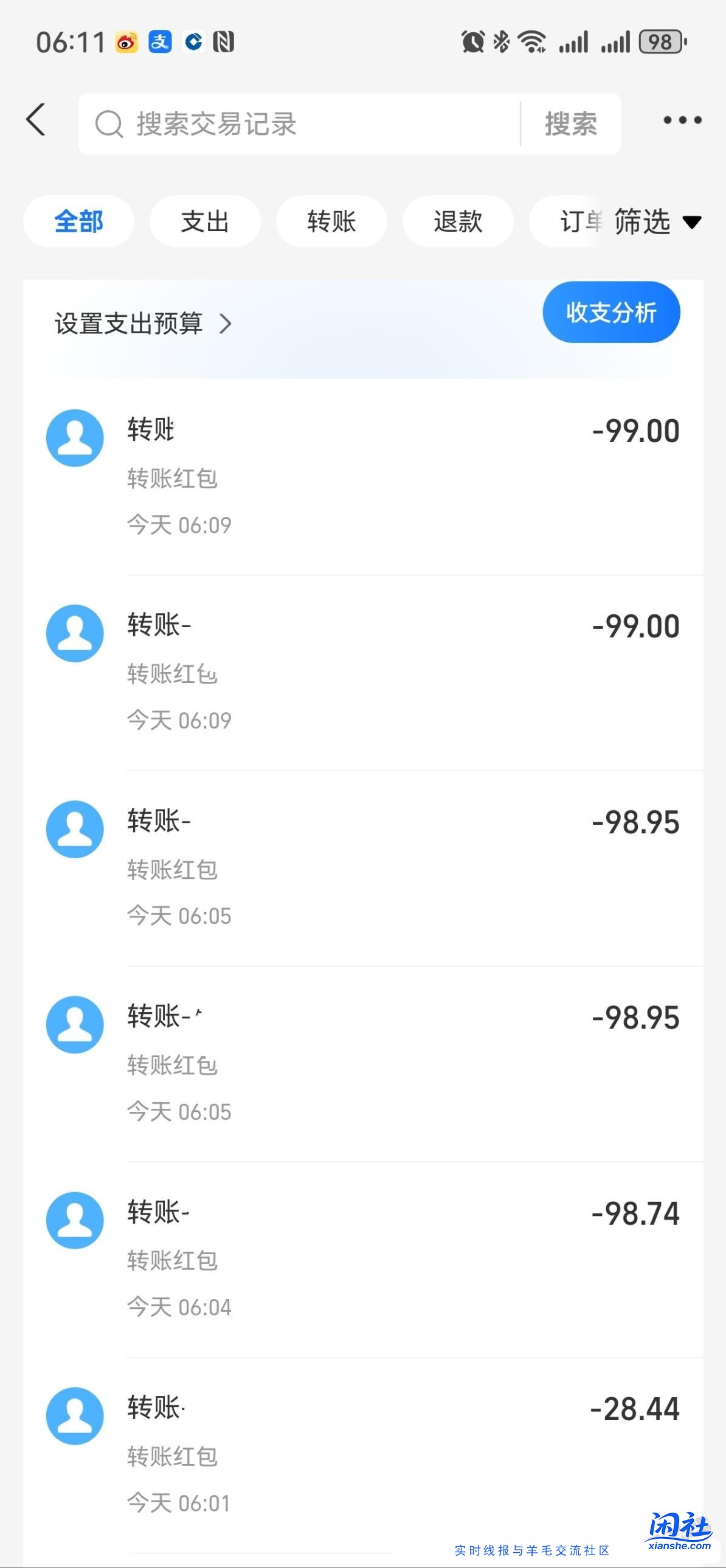This screenshot has height=1568, width=726.
Task: Switch to the 支出 filter tab
Action: (x=205, y=221)
